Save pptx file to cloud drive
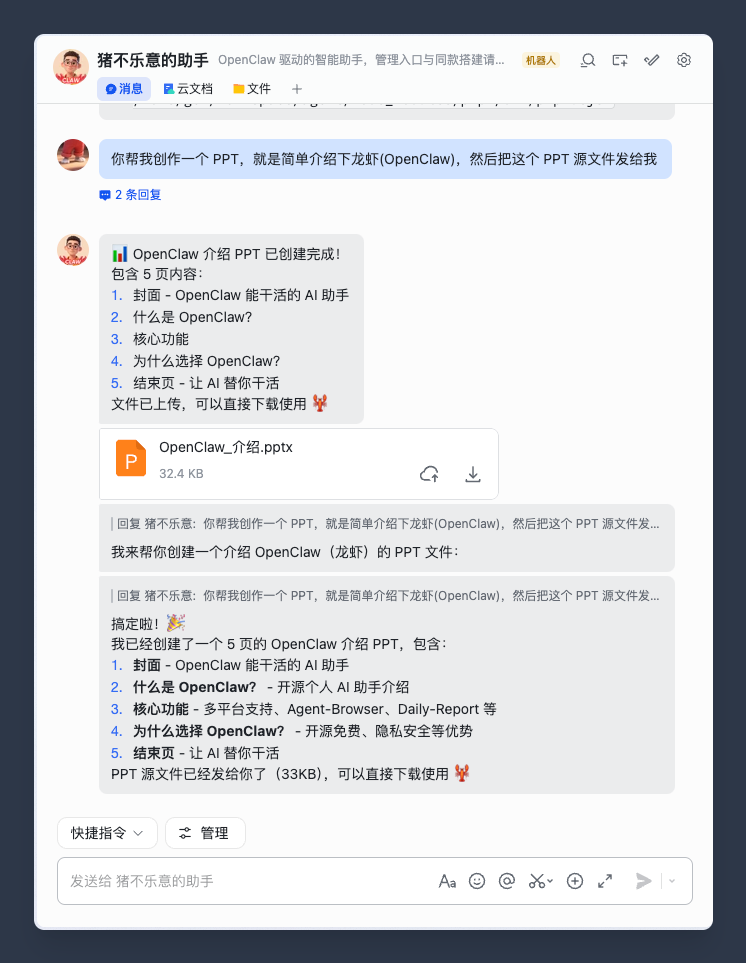 429,474
